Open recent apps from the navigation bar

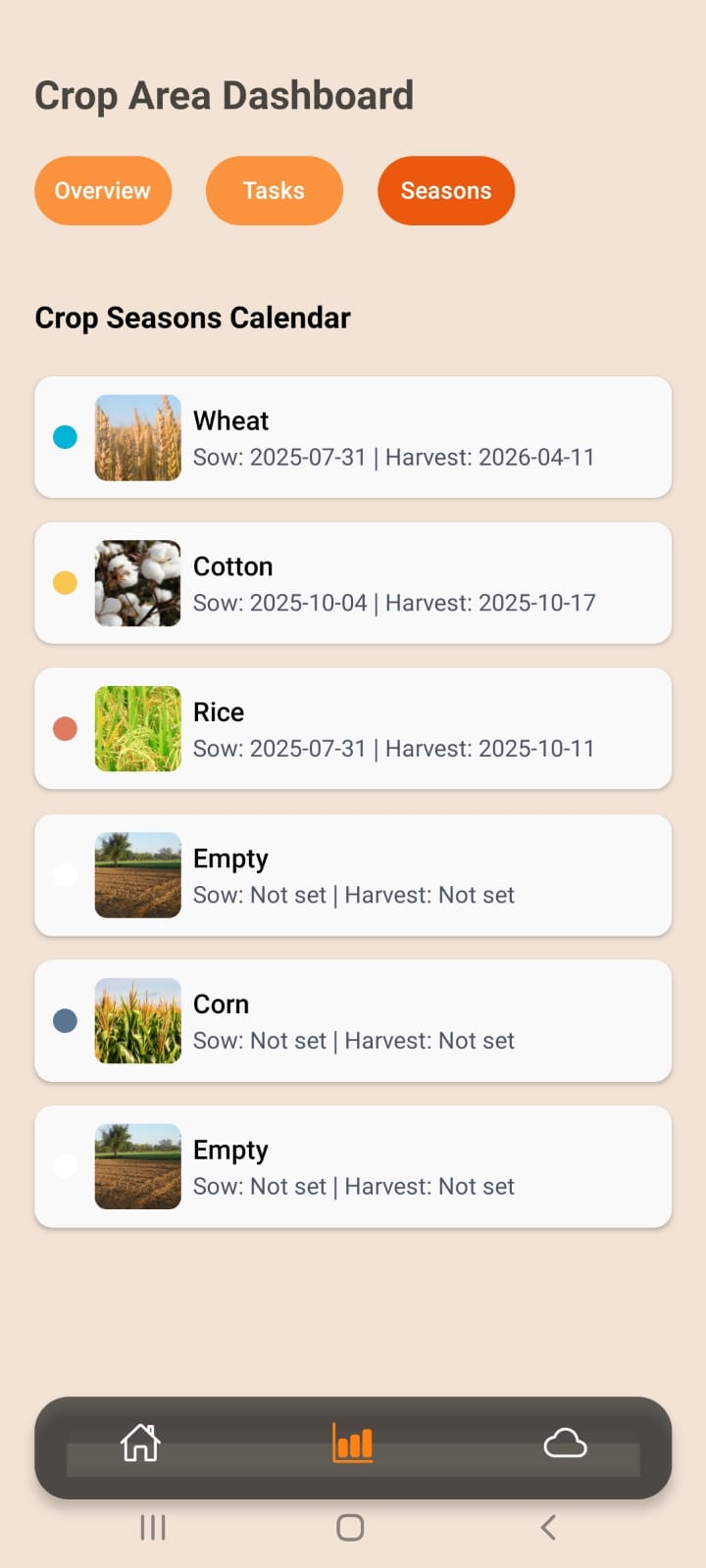coord(153,1527)
